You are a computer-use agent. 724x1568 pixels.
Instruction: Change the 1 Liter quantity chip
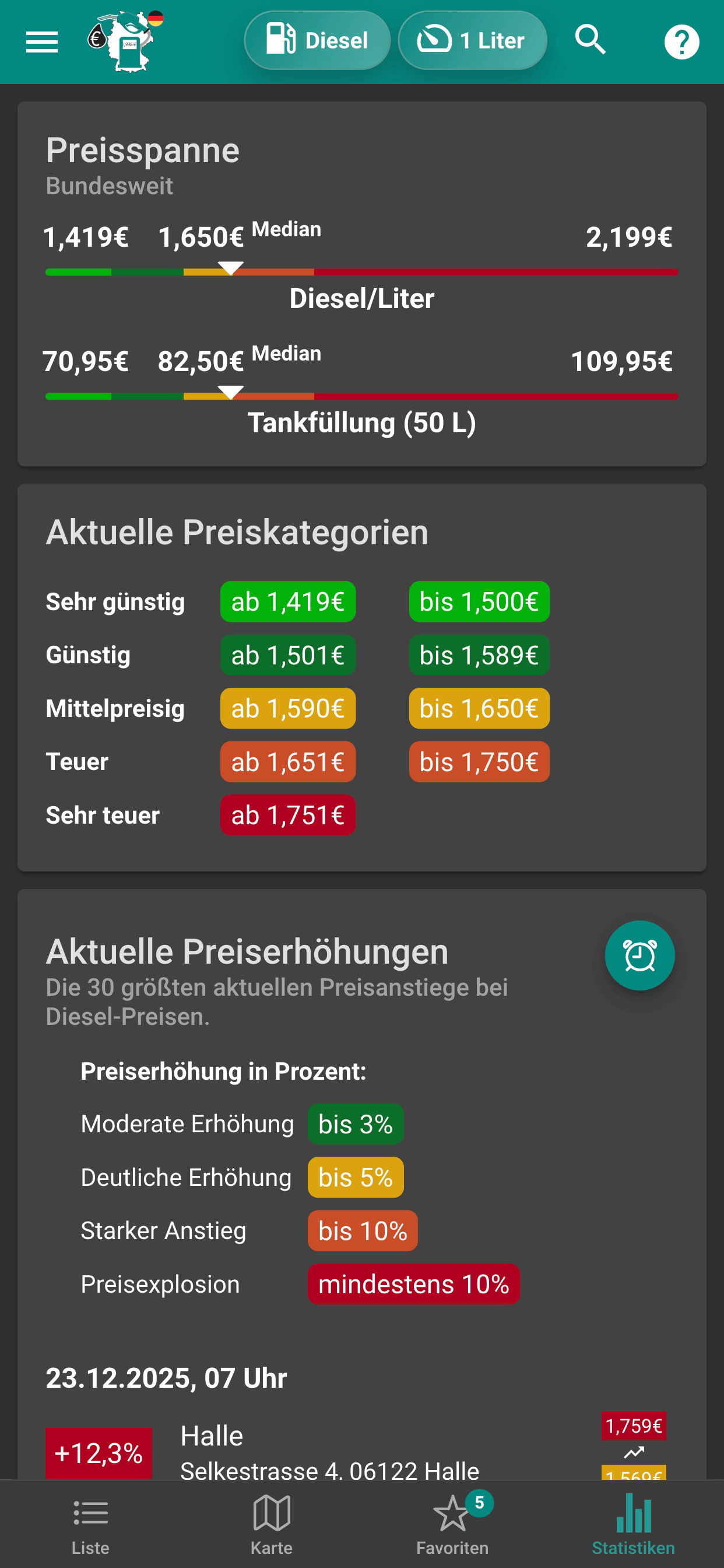click(x=472, y=41)
